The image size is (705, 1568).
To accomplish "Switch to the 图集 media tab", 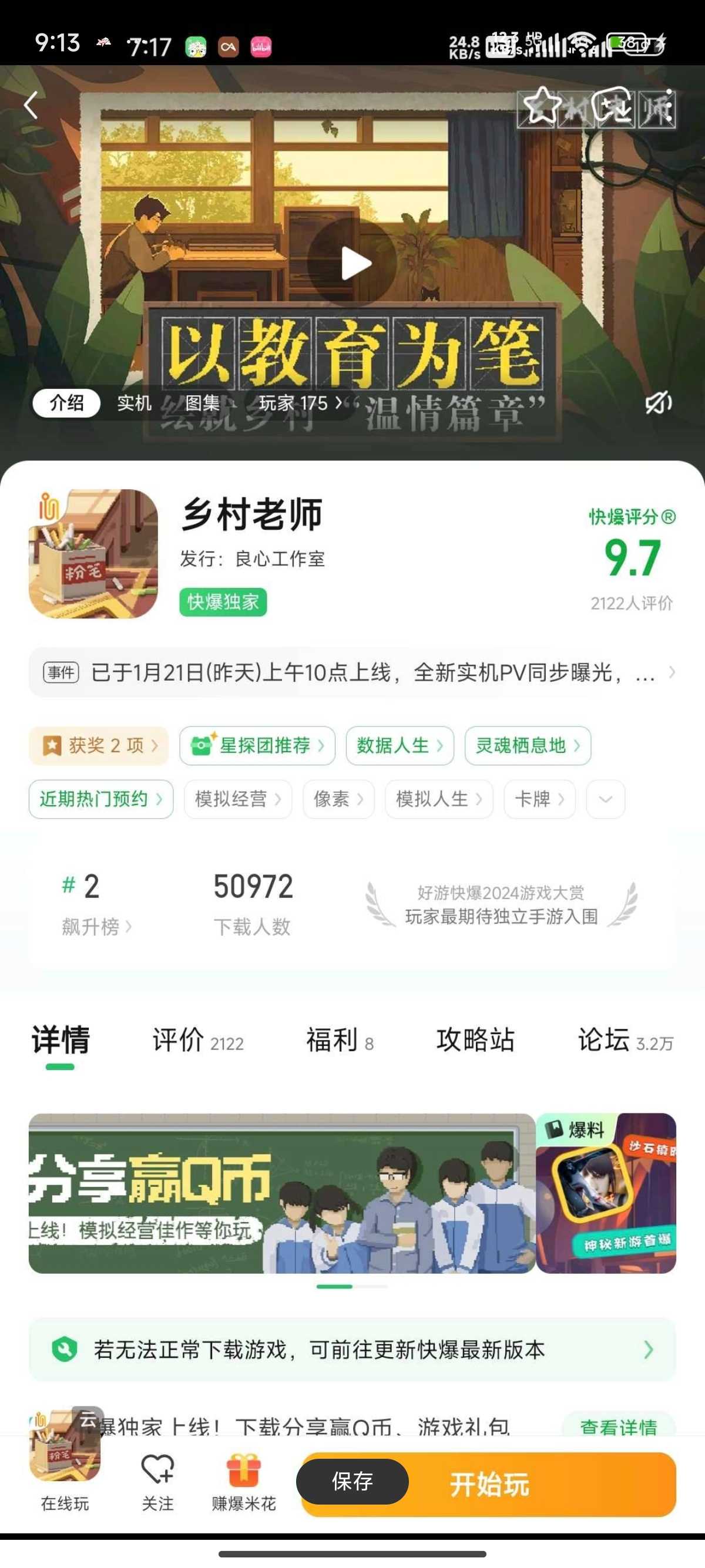I will pyautogui.click(x=202, y=403).
